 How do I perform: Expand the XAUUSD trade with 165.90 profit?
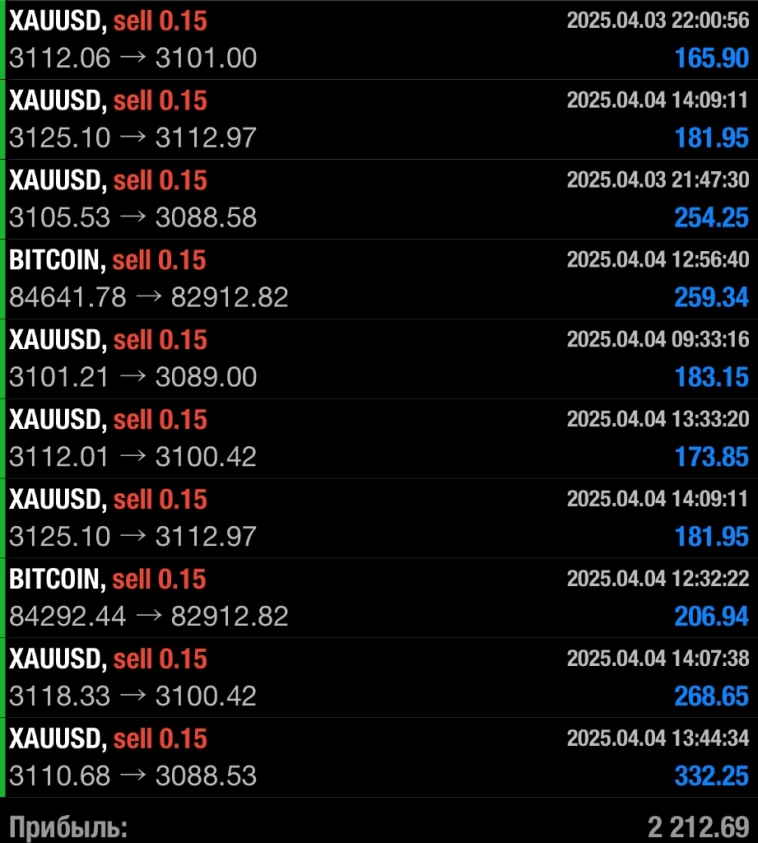click(x=379, y=40)
